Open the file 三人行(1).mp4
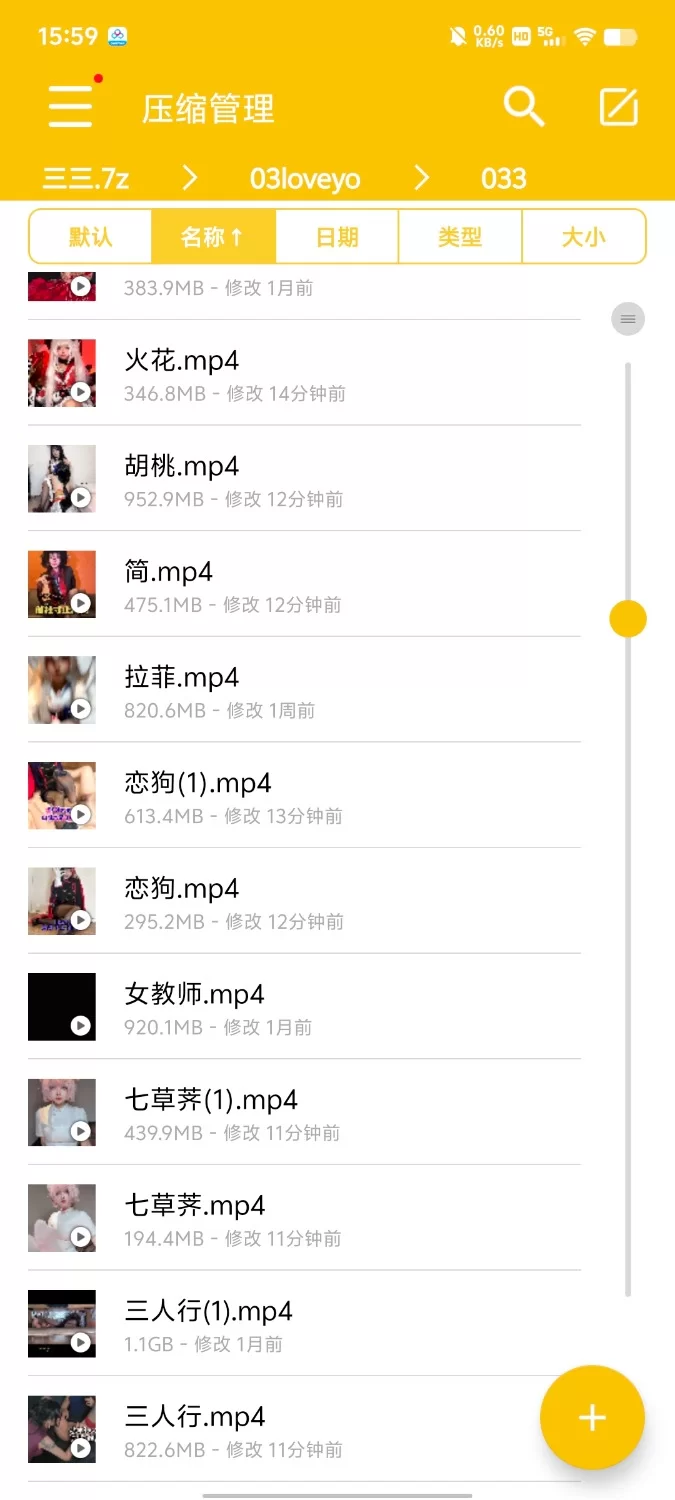The width and height of the screenshot is (675, 1500). [209, 1312]
